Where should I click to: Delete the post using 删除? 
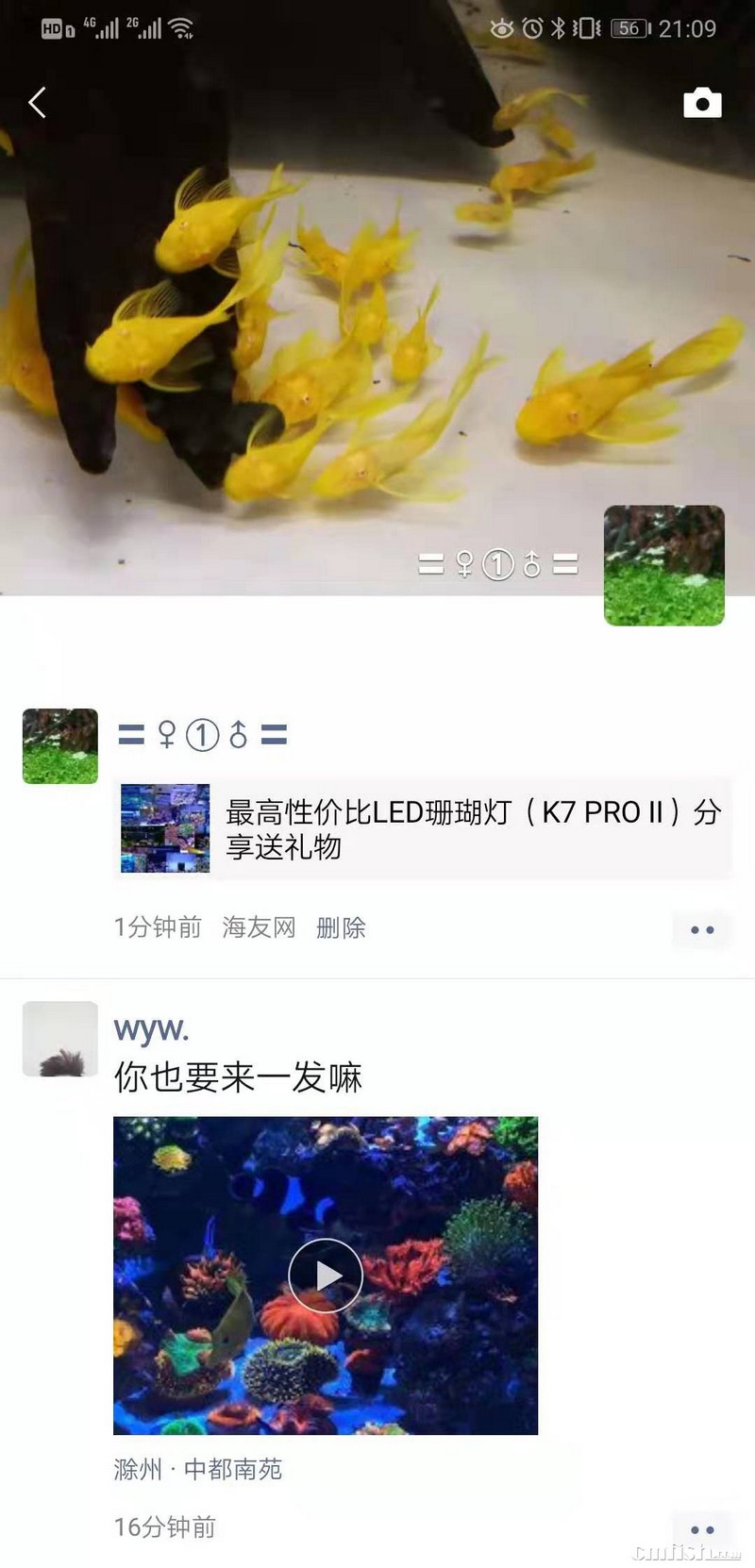(x=341, y=927)
